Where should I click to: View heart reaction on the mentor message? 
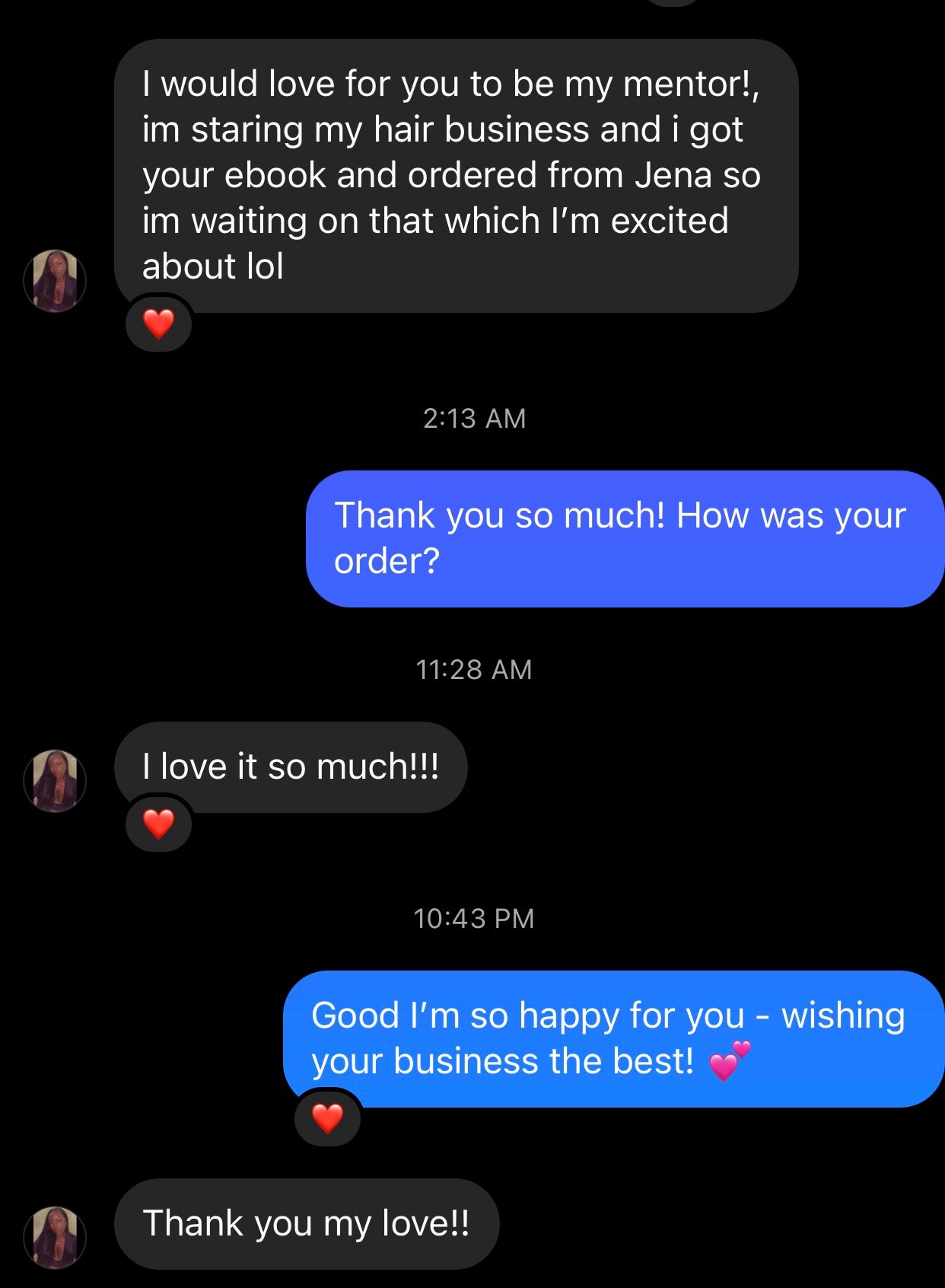pos(158,324)
